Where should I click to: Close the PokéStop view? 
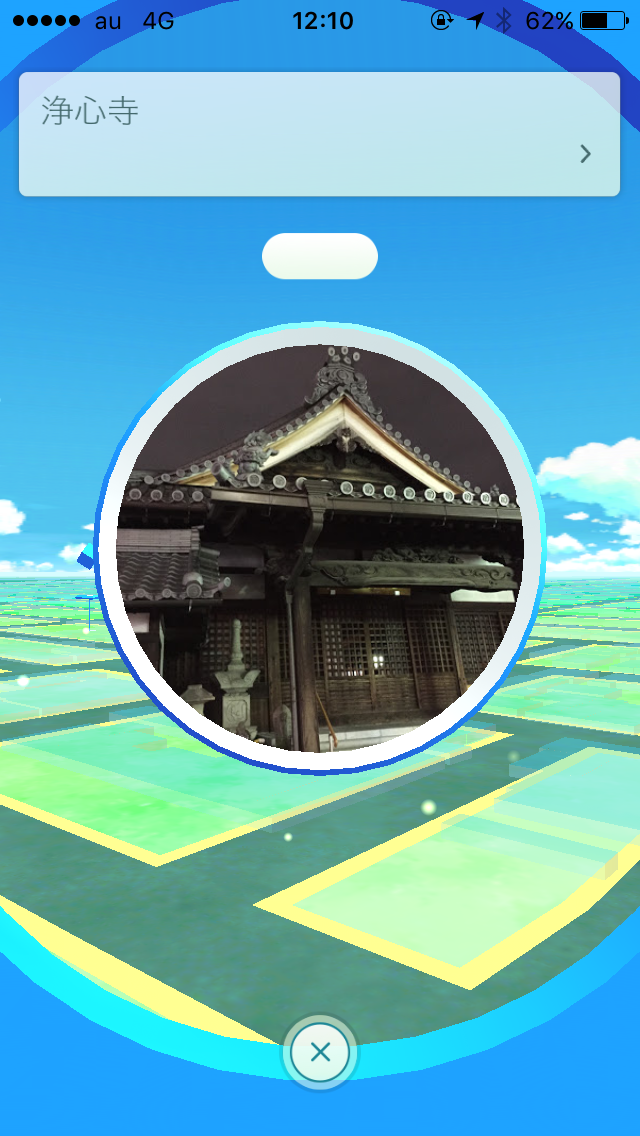pos(320,1051)
